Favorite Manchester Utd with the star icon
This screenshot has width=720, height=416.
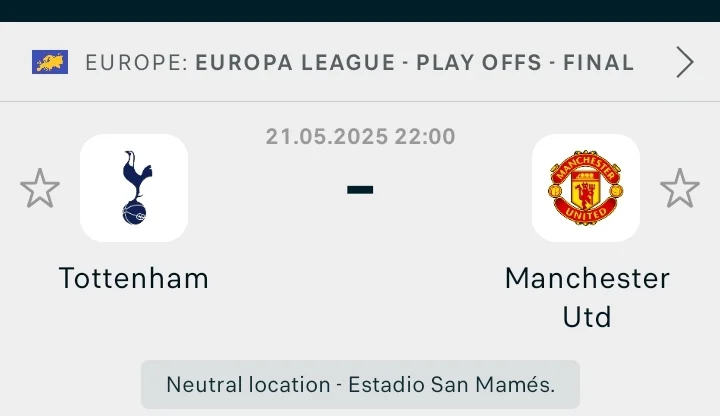click(x=680, y=188)
